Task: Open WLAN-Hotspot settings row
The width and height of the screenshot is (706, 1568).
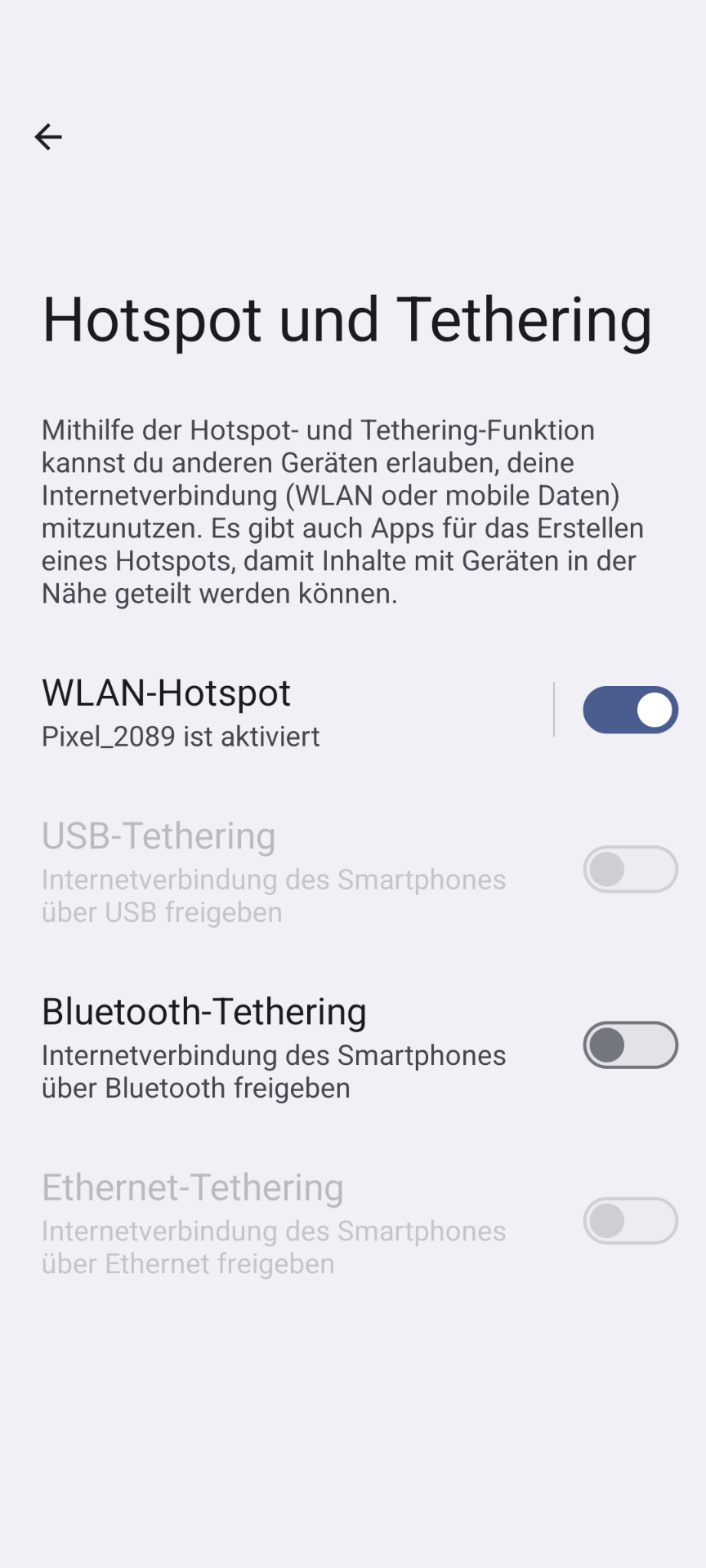Action: (x=278, y=711)
